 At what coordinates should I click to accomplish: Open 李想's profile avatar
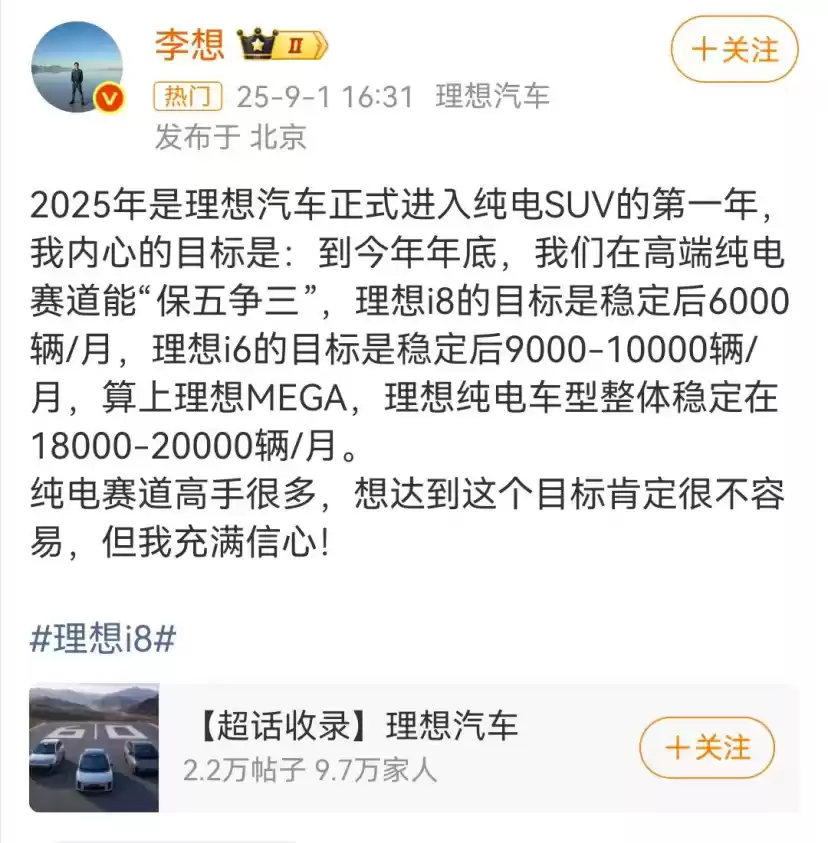[77, 66]
